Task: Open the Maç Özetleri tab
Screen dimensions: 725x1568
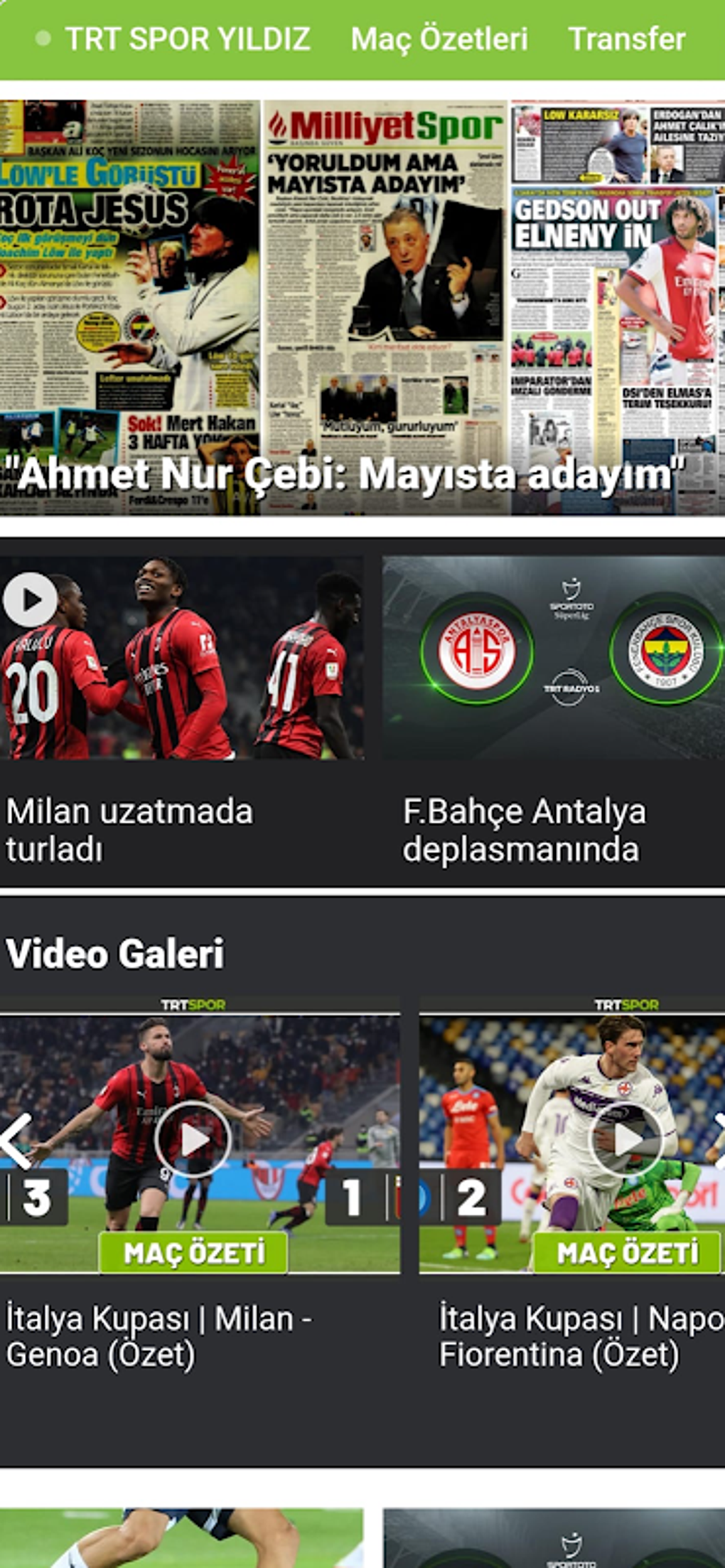Action: [x=440, y=38]
